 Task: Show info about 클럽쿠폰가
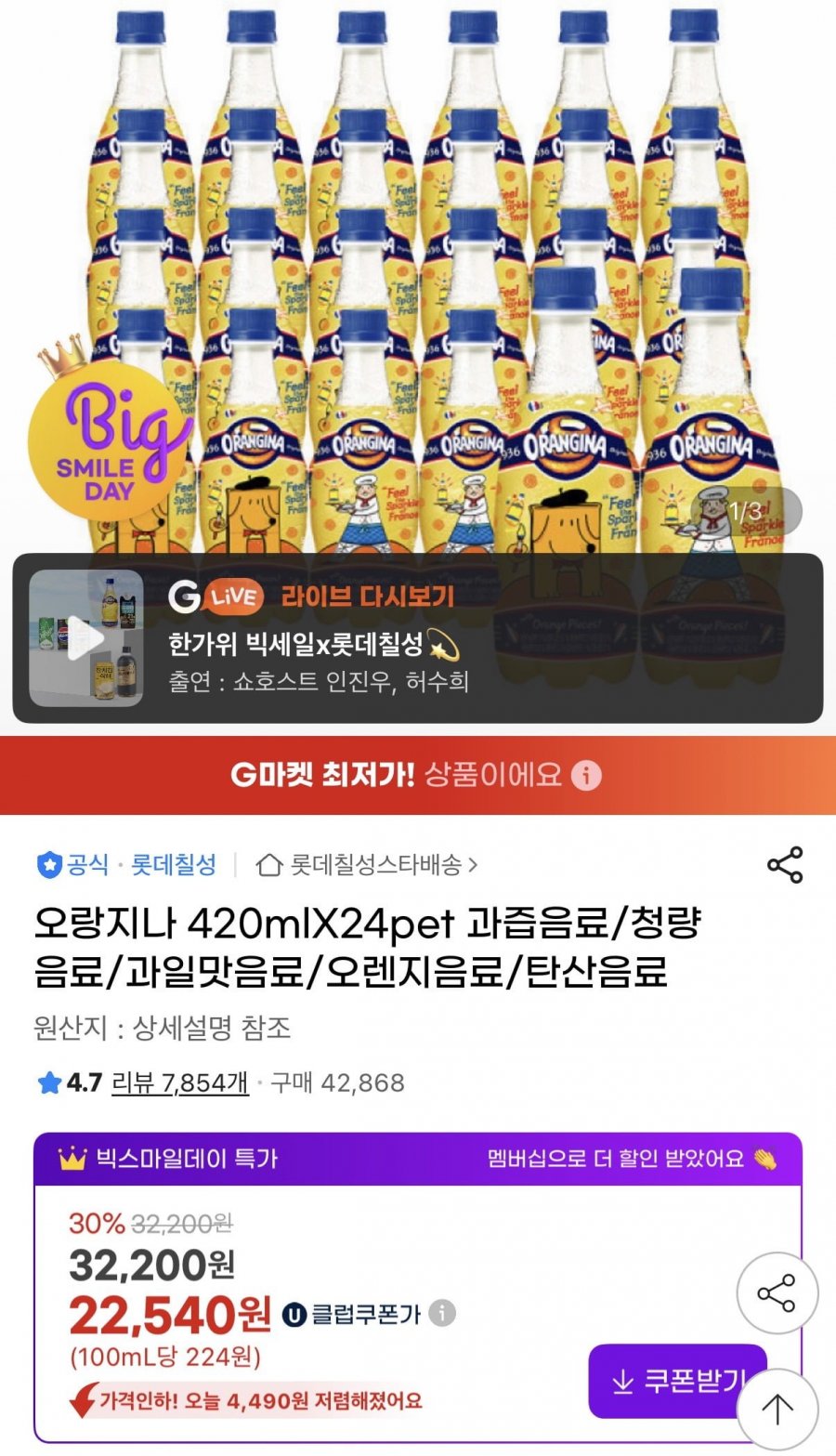pyautogui.click(x=443, y=1313)
